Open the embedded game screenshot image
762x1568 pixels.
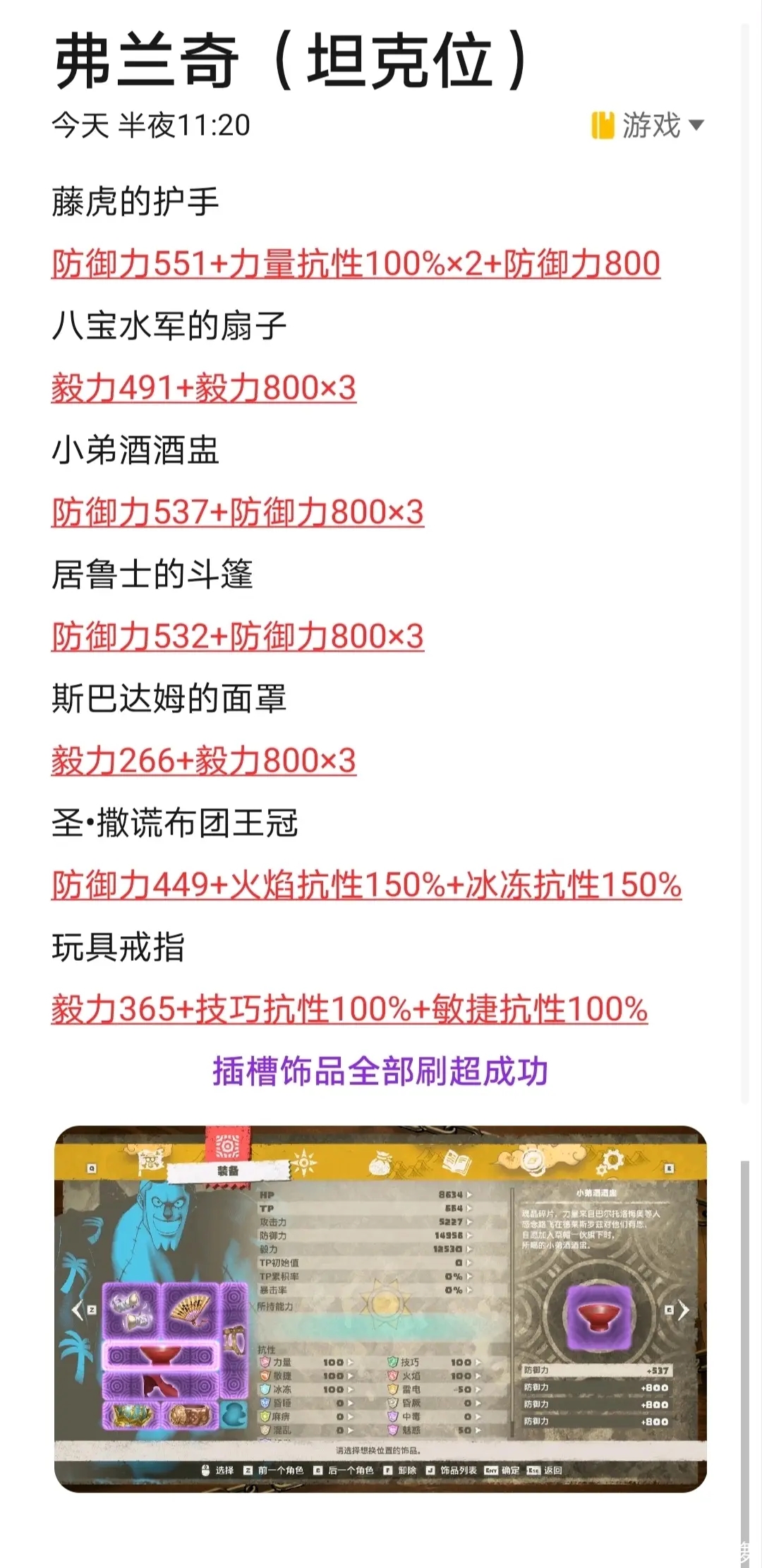tap(380, 1308)
